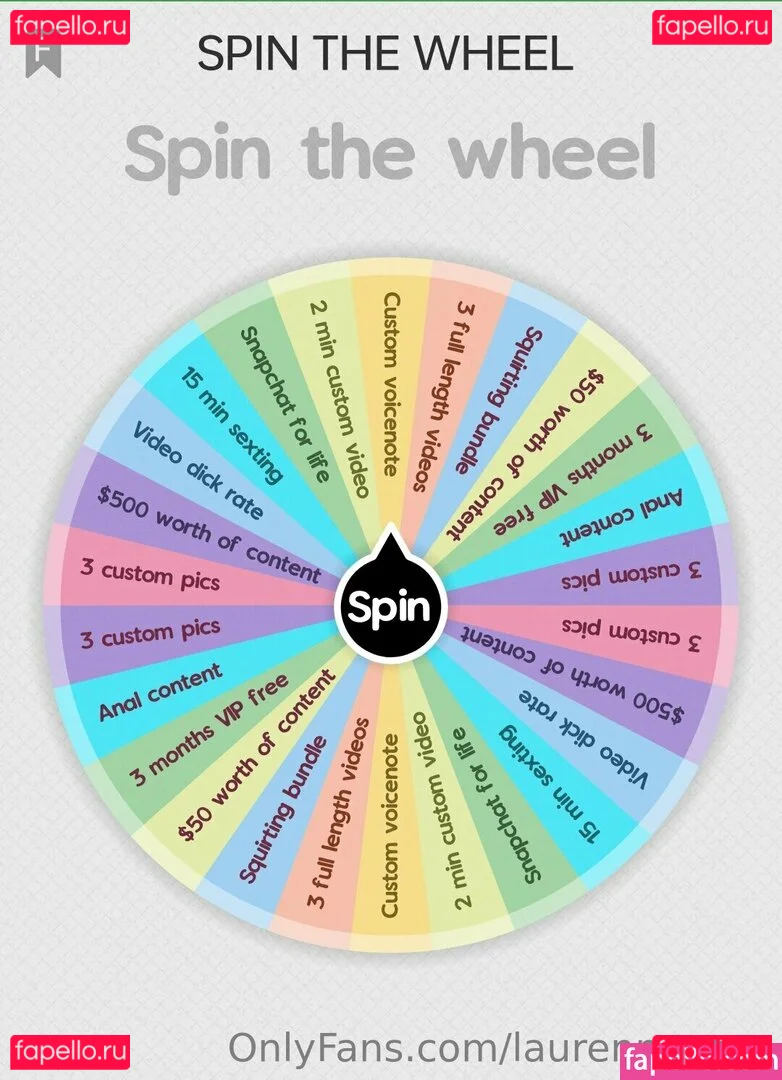
Task: Tap the Spin button at the wheel center
Action: pyautogui.click(x=390, y=607)
